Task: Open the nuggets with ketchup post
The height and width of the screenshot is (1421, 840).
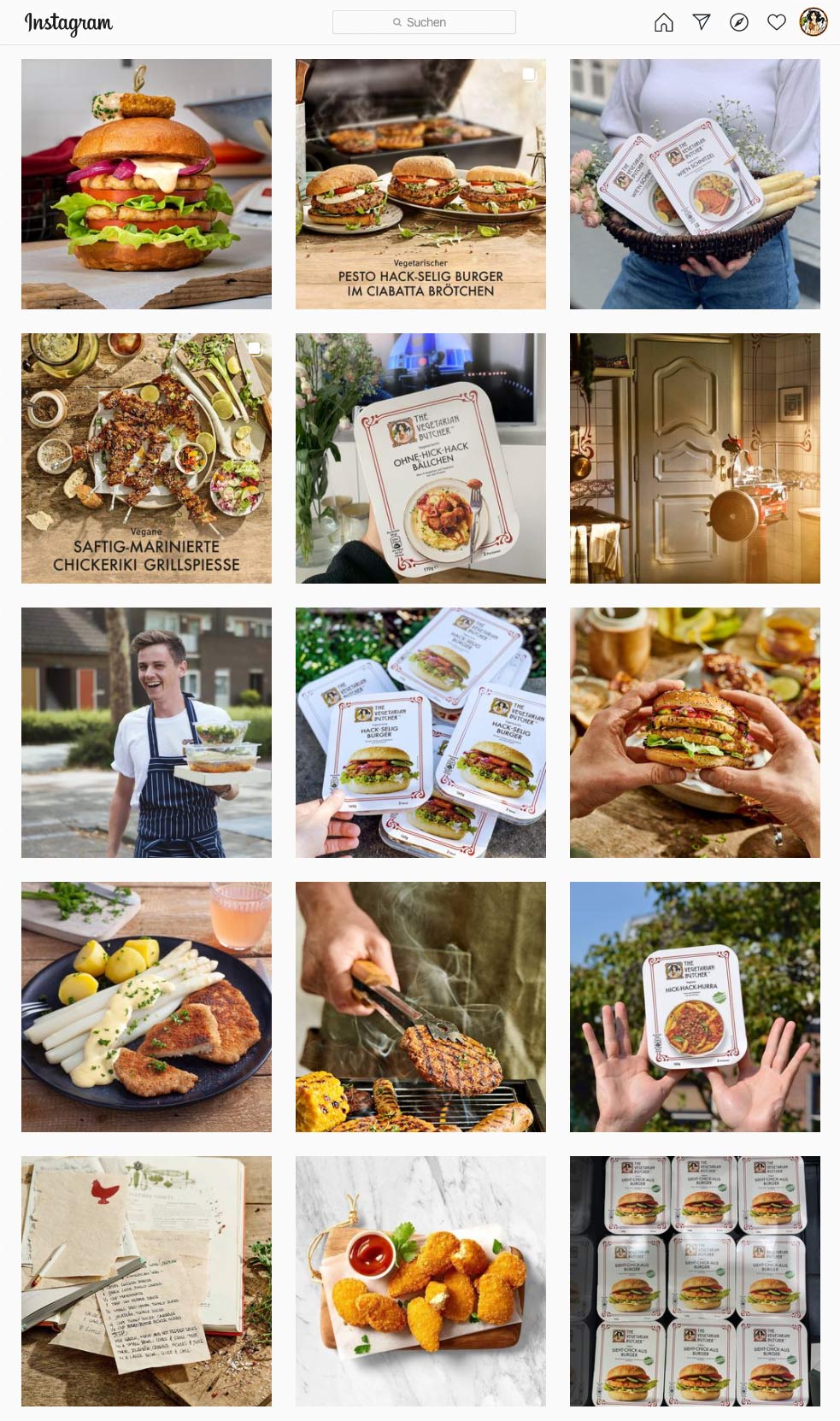Action: (x=420, y=1281)
